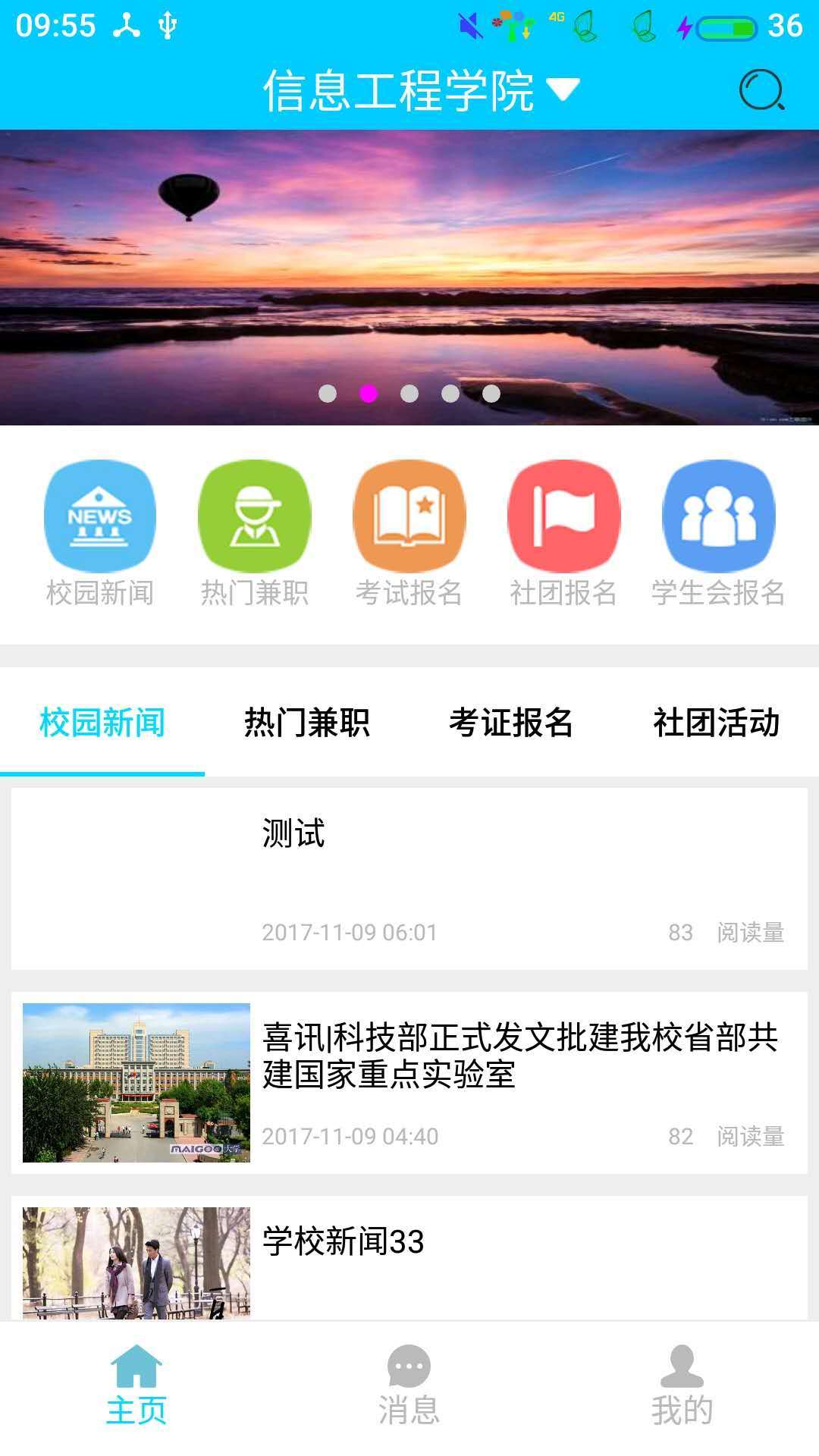Open the 社团报名 shortcut icon
Viewport: 819px width, 1456px height.
pyautogui.click(x=564, y=516)
